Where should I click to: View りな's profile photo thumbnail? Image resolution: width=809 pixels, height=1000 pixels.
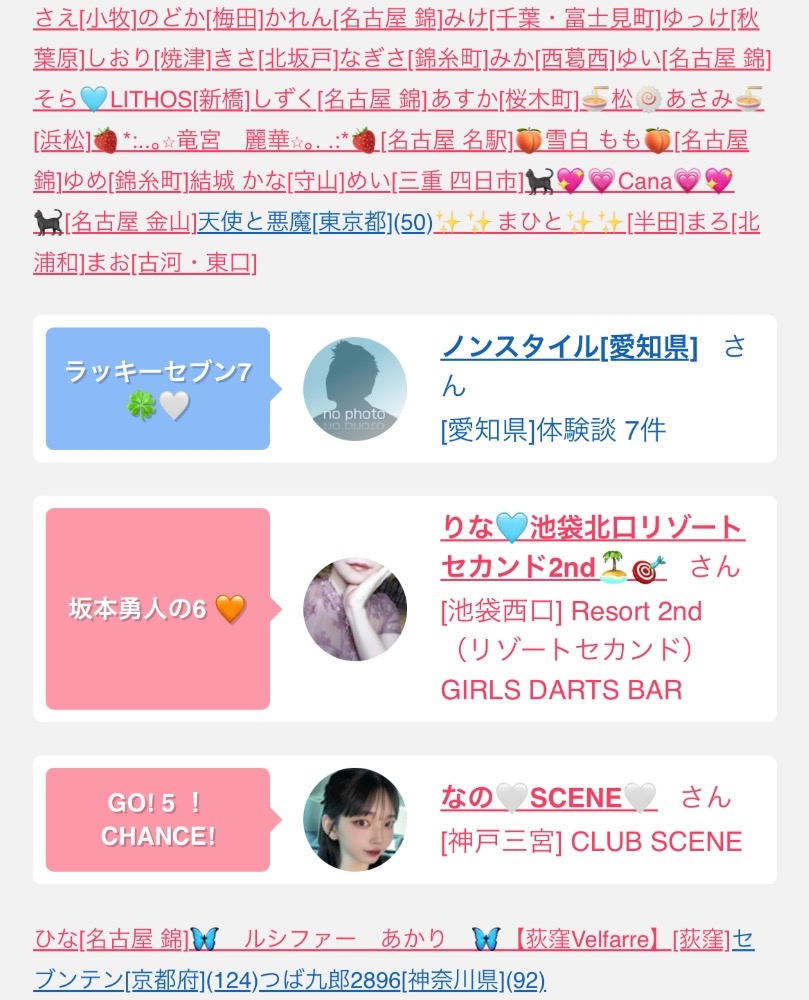point(355,609)
